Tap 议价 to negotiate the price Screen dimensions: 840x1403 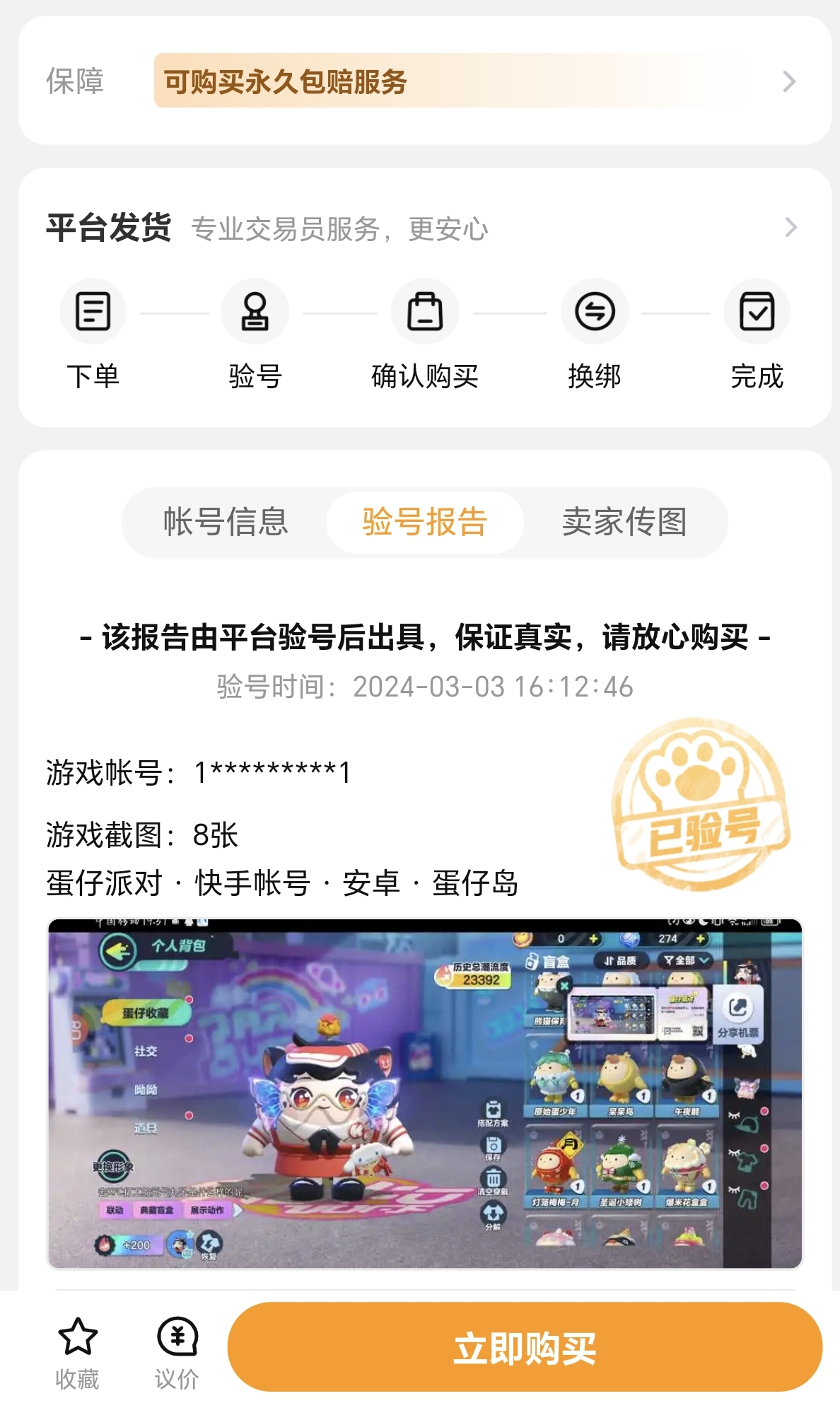pyautogui.click(x=177, y=1352)
